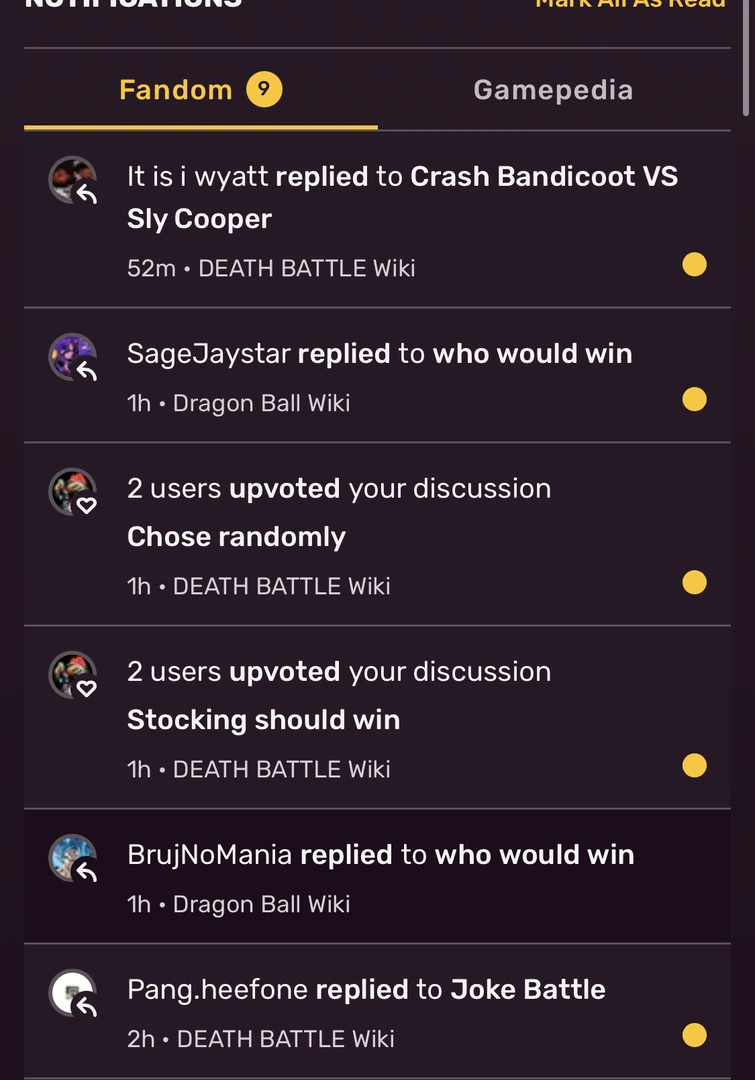Toggle the unread dot on SageJaystar's notification

point(694,399)
